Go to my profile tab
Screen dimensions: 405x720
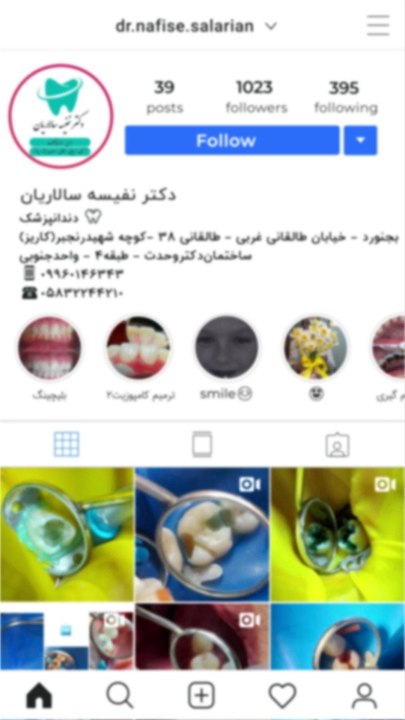coord(364,696)
